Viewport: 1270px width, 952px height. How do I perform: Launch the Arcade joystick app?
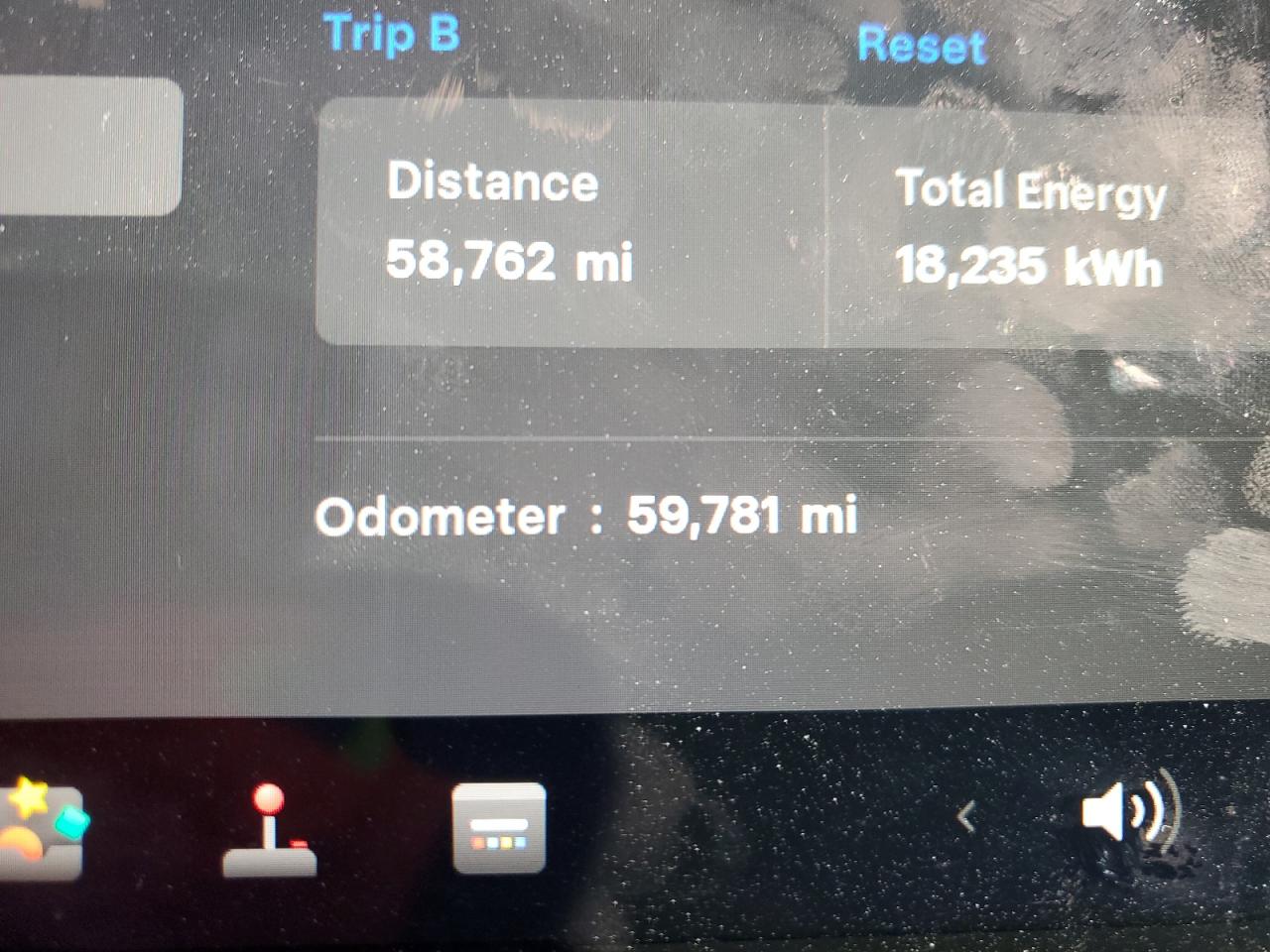(x=269, y=831)
